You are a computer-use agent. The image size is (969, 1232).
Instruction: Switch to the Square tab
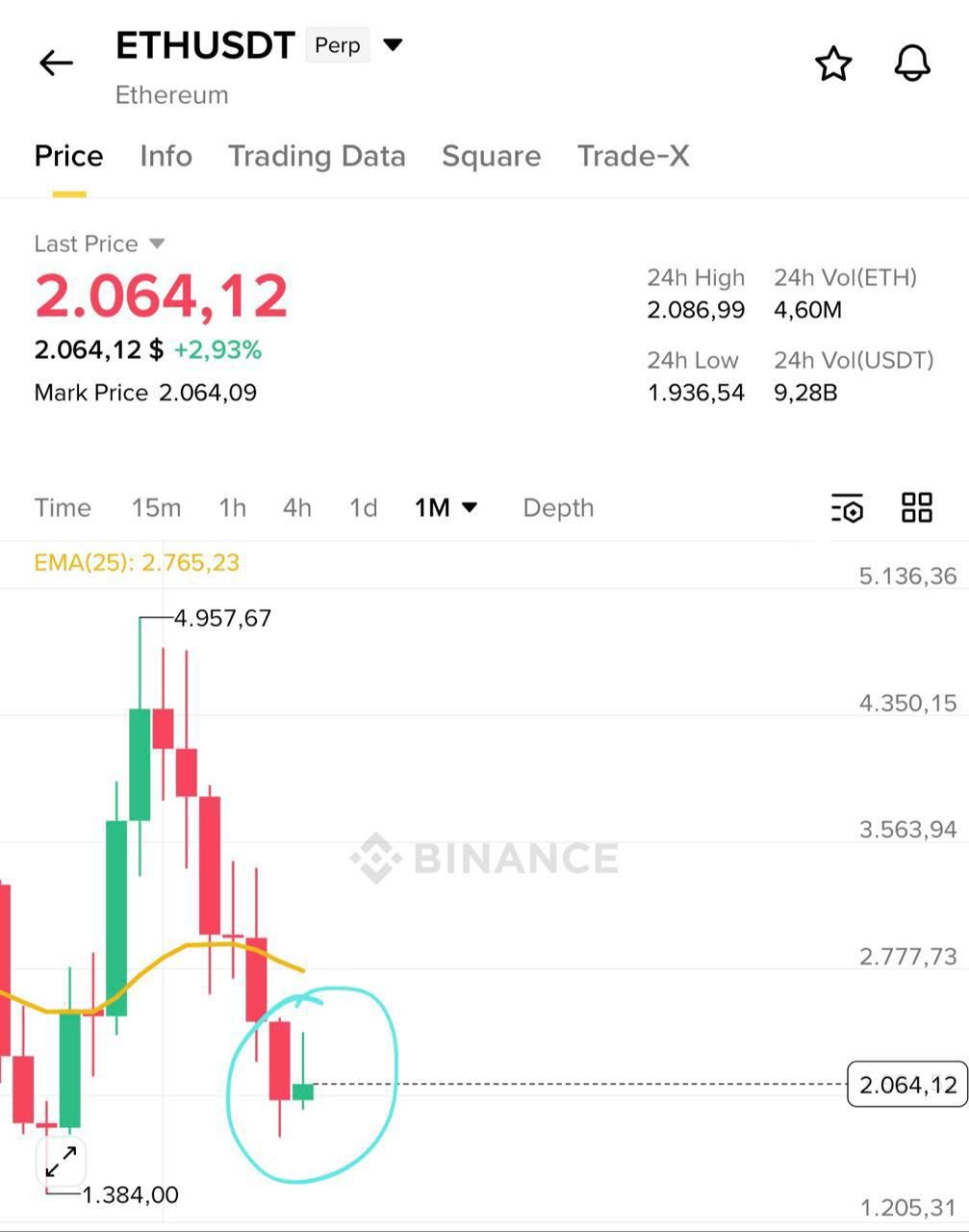491,156
